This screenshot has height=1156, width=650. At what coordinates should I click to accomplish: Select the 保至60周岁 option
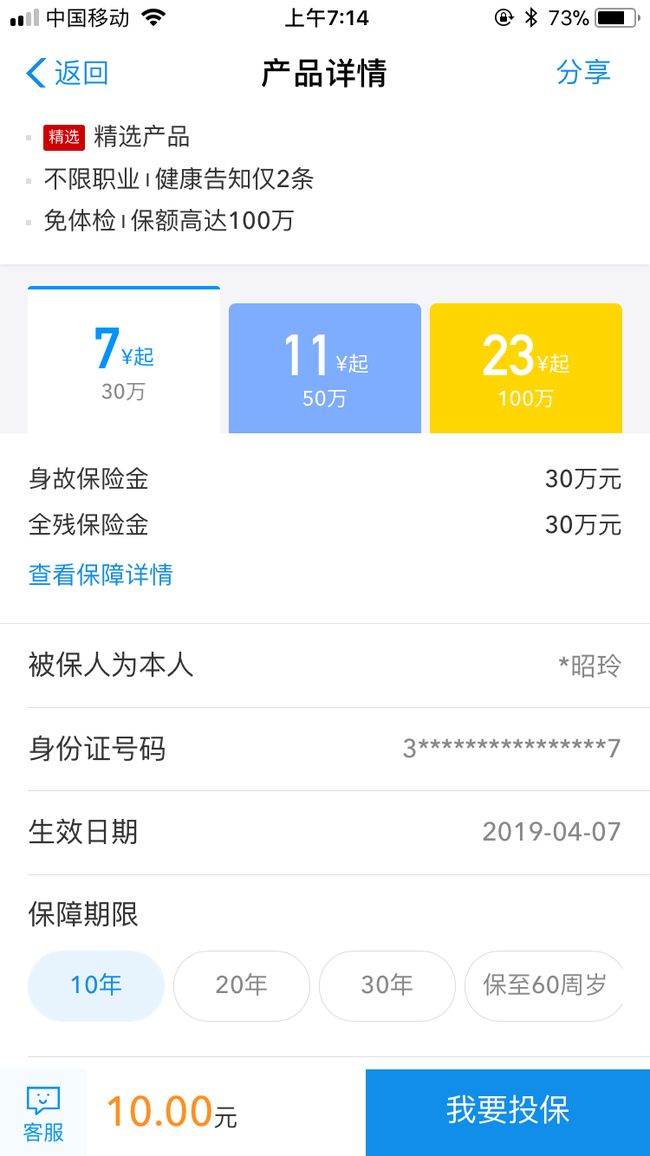[544, 986]
